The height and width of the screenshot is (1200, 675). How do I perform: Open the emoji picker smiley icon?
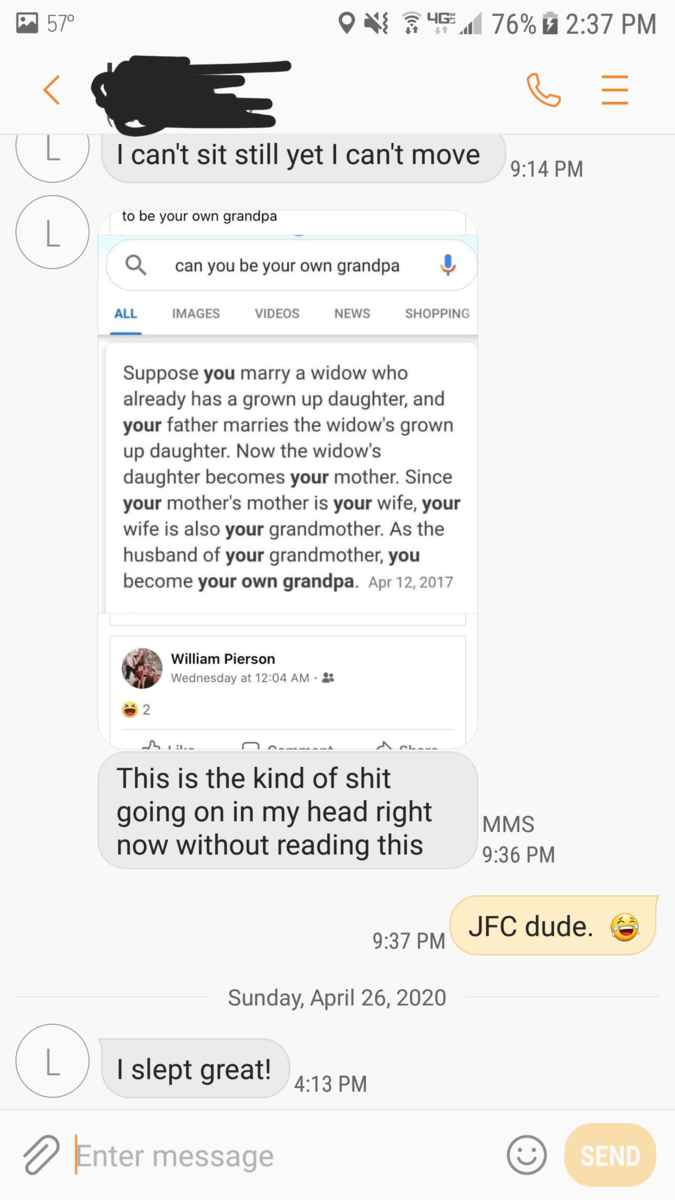point(527,1156)
